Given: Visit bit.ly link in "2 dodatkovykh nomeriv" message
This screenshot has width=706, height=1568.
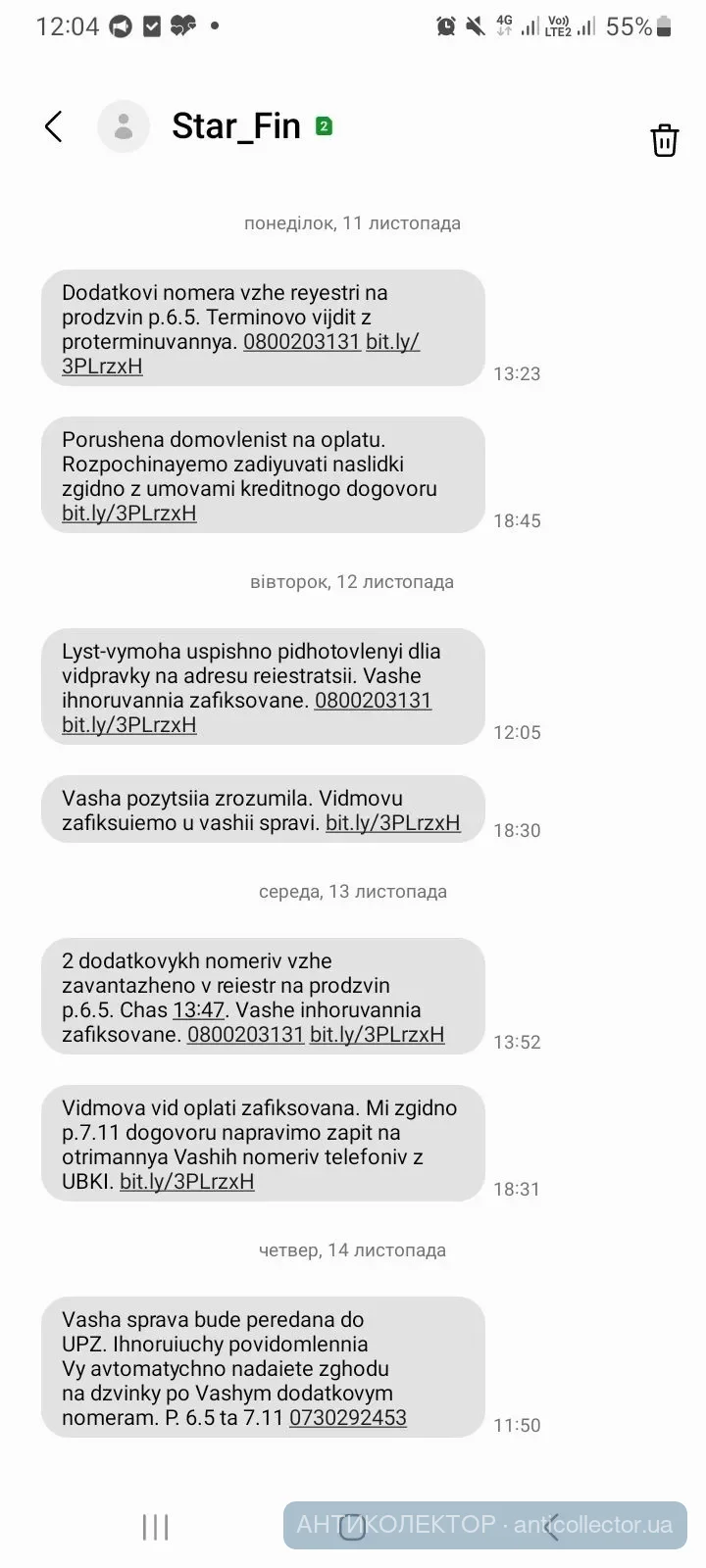Looking at the screenshot, I should pyautogui.click(x=377, y=1034).
